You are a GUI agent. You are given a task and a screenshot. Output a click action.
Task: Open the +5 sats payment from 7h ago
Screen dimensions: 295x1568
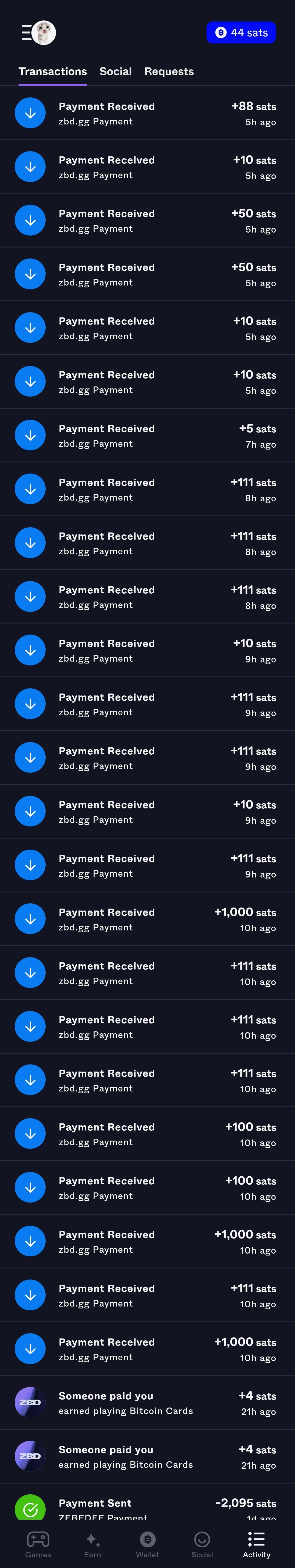[147, 436]
